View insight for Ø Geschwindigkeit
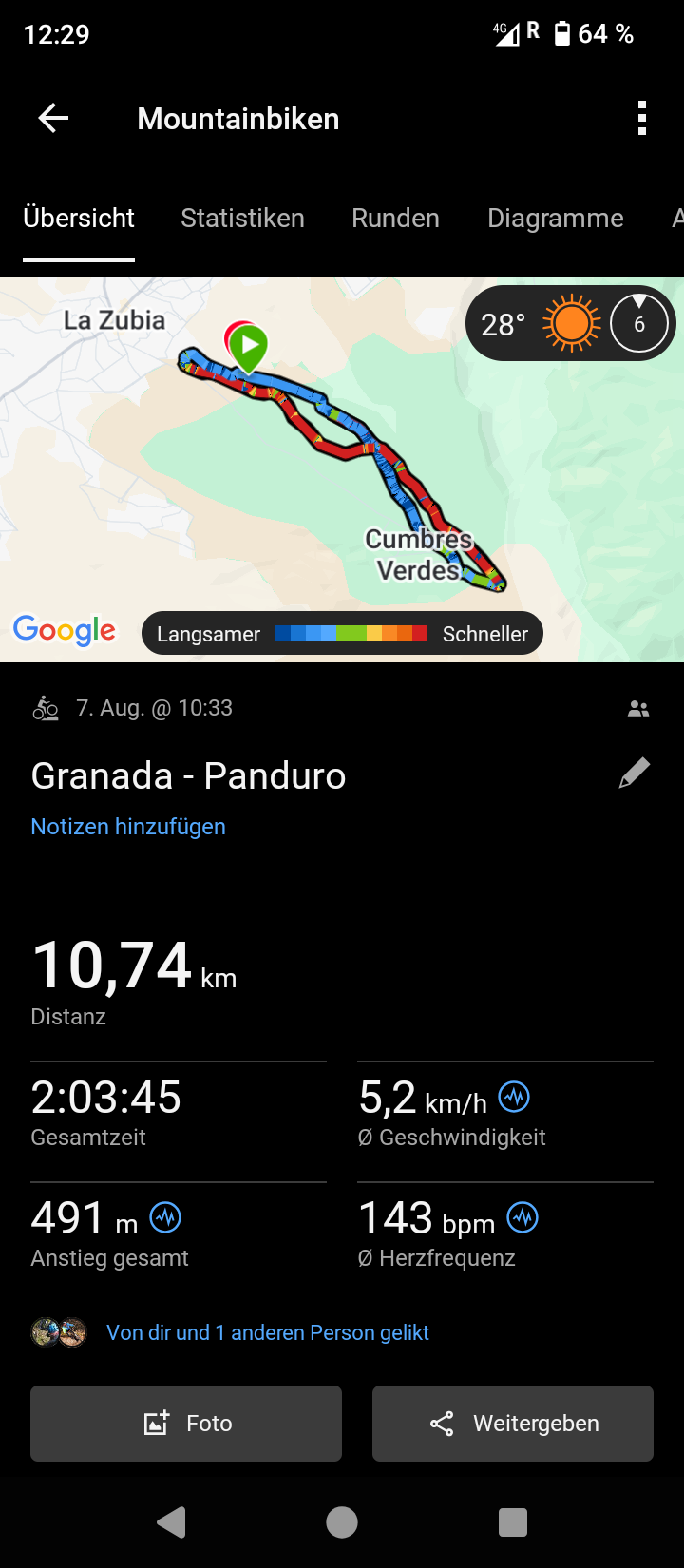Viewport: 684px width, 1568px height. click(x=515, y=1098)
